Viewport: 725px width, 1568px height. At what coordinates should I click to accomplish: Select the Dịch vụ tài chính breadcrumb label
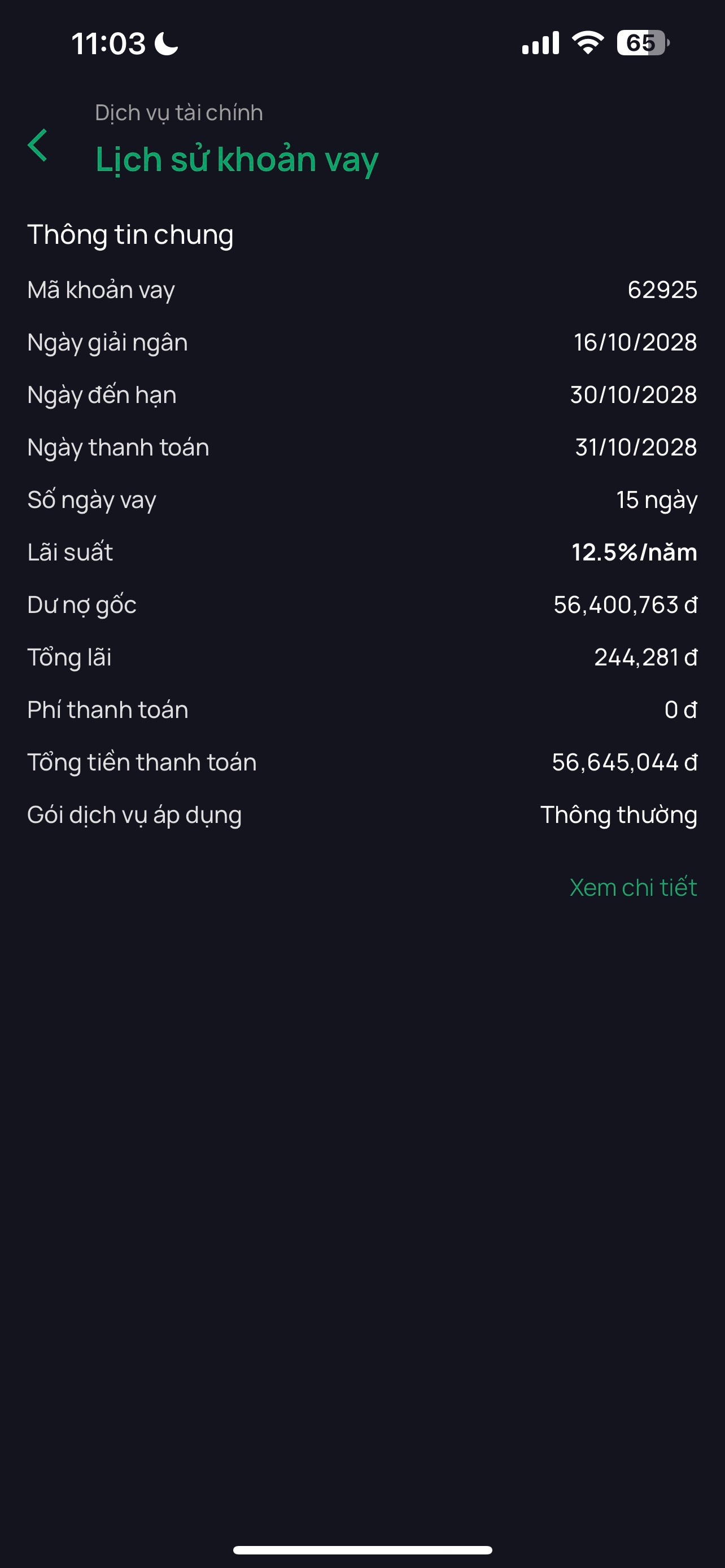[x=178, y=111]
